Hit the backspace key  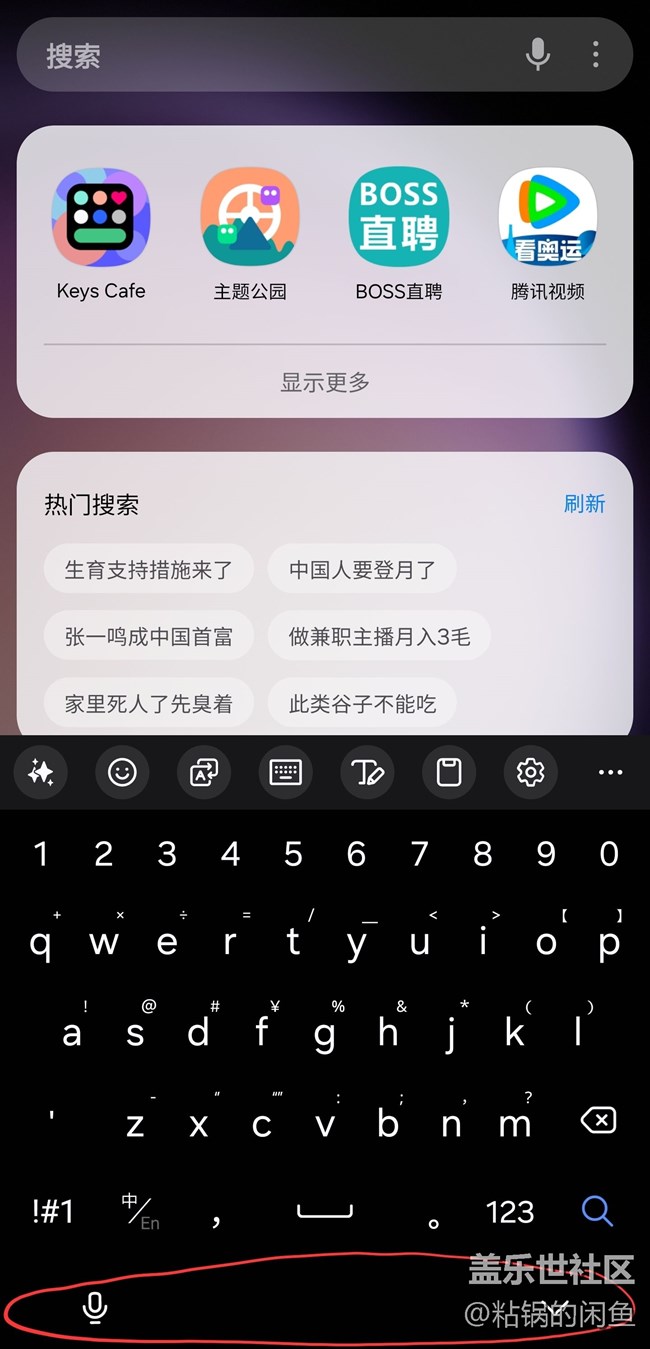click(x=598, y=1120)
